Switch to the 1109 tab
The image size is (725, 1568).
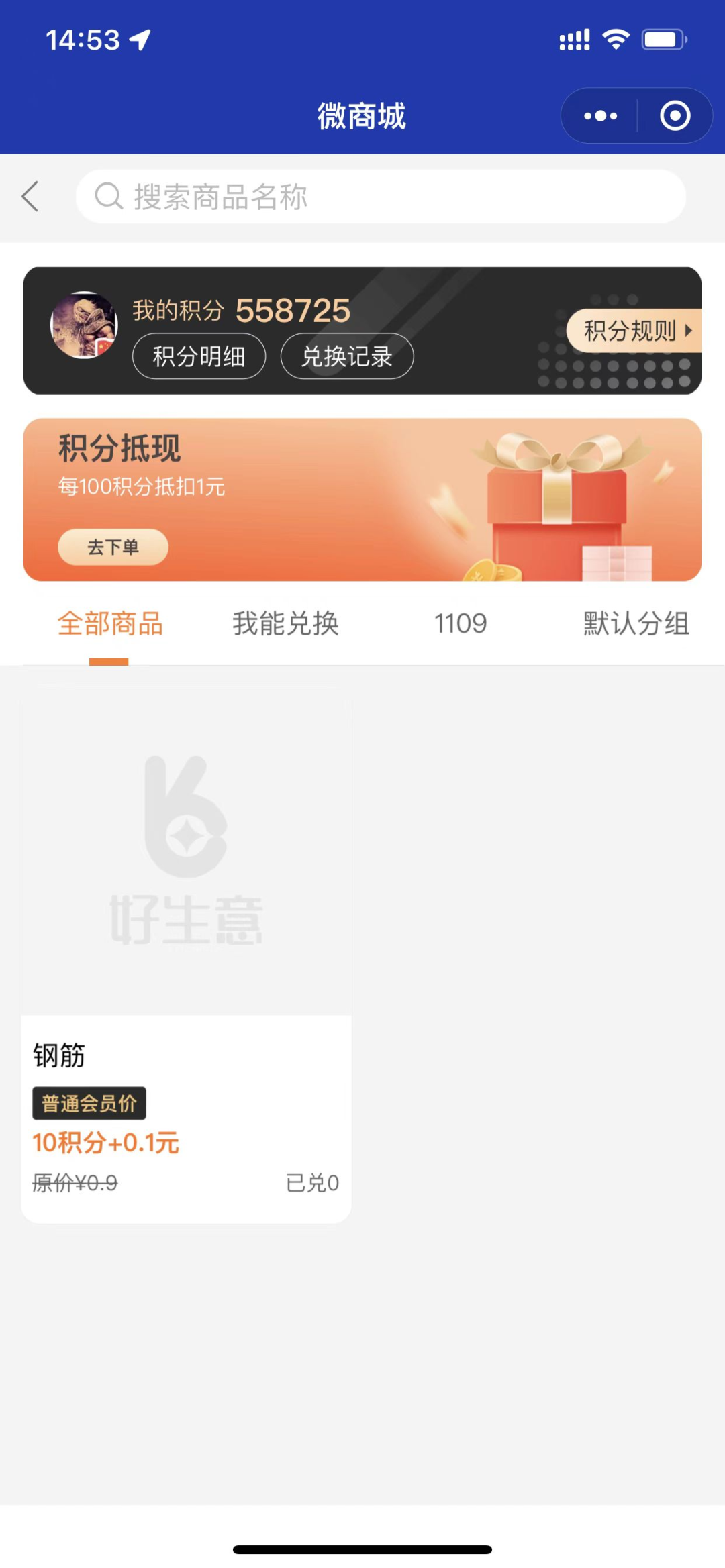[x=461, y=624]
